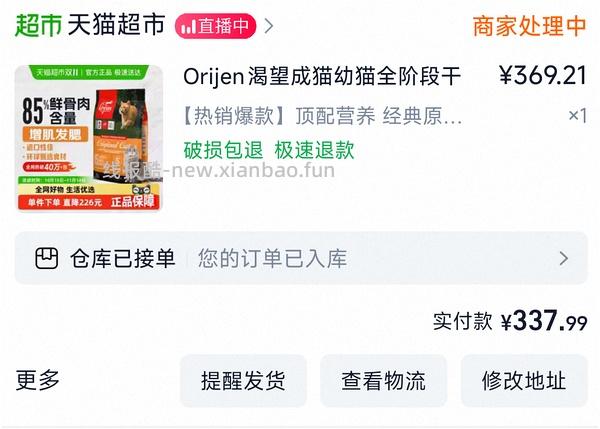600x429 pixels.
Task: Open the Orijen product title
Action: 322,77
